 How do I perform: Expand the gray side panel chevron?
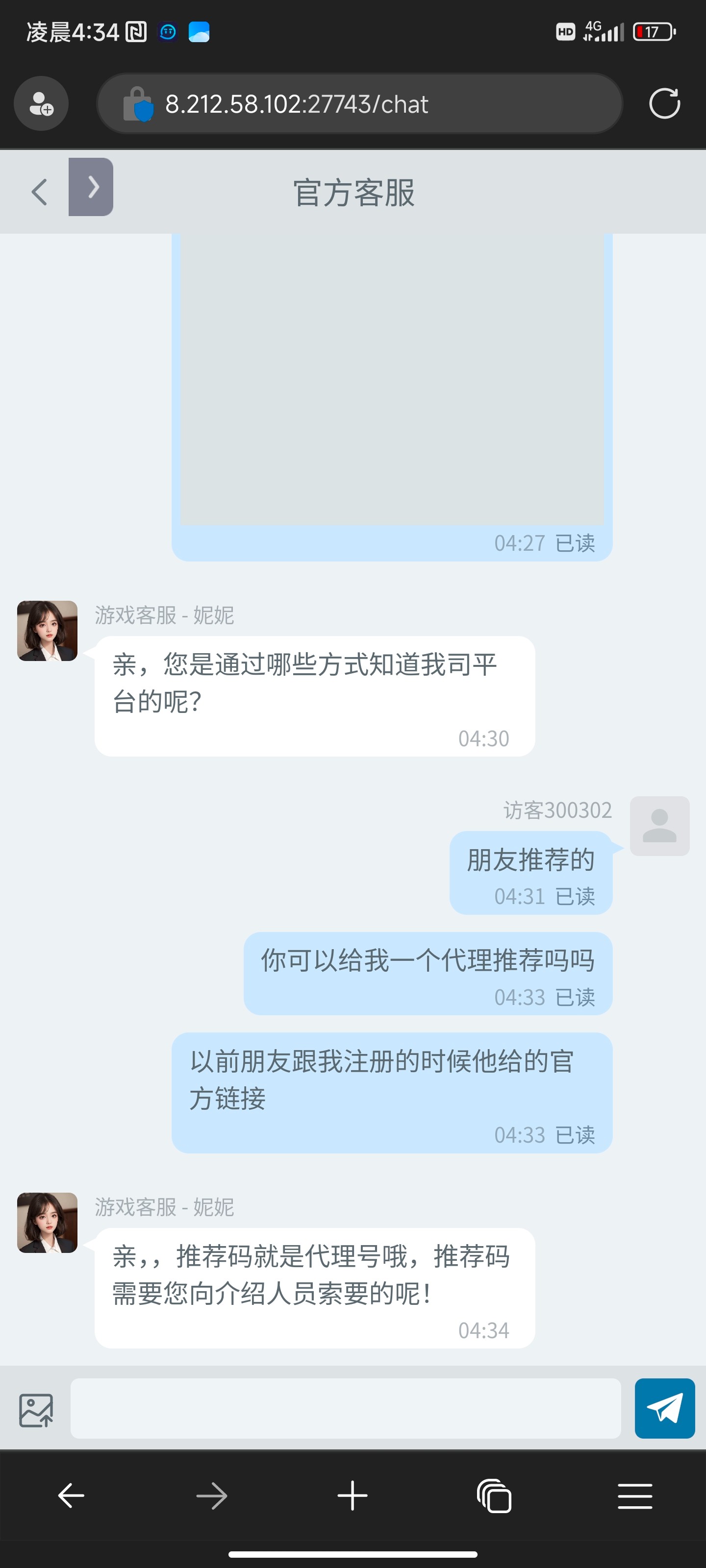point(91,187)
